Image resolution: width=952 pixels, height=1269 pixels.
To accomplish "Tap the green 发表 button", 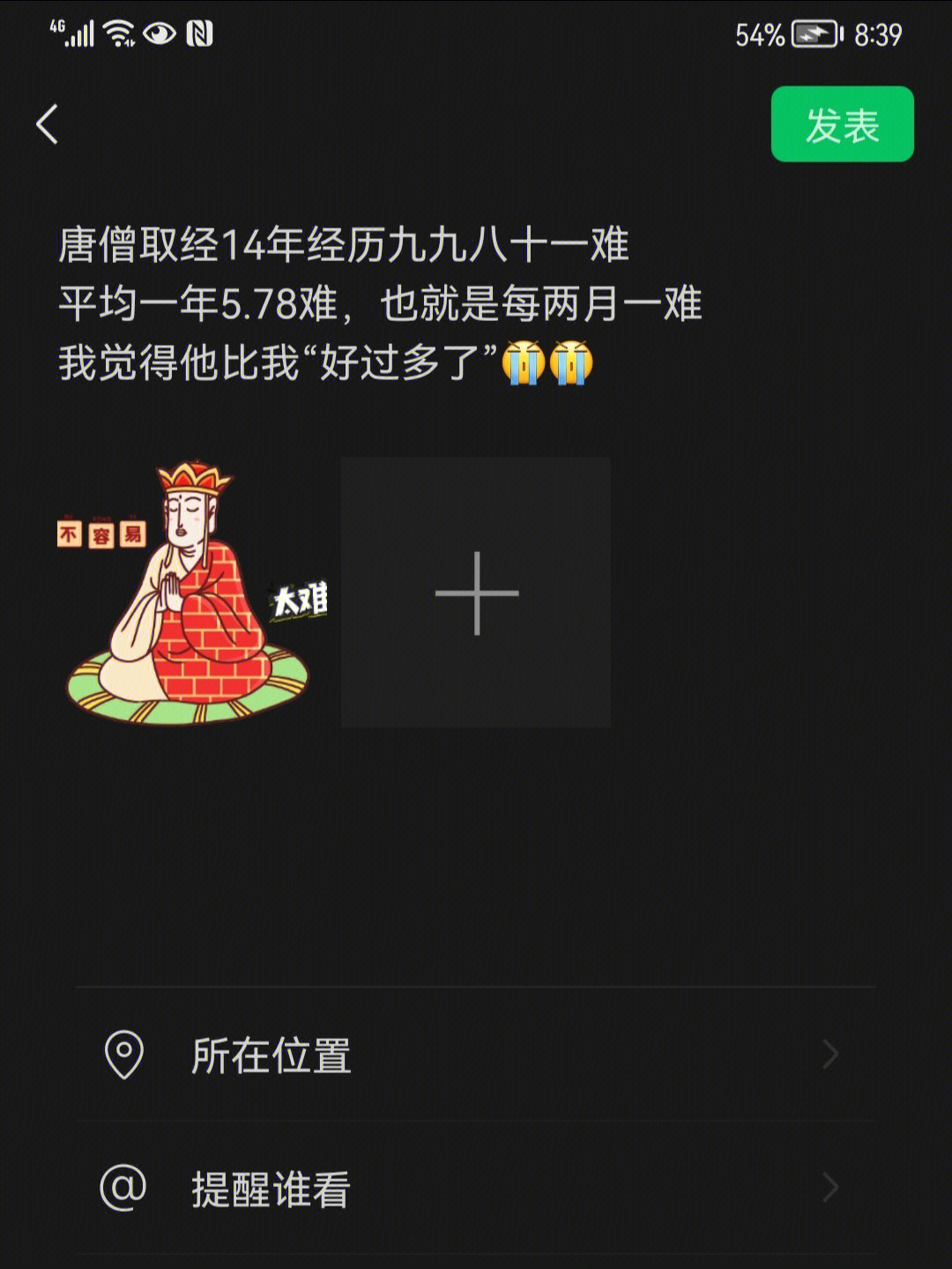I will coord(842,124).
